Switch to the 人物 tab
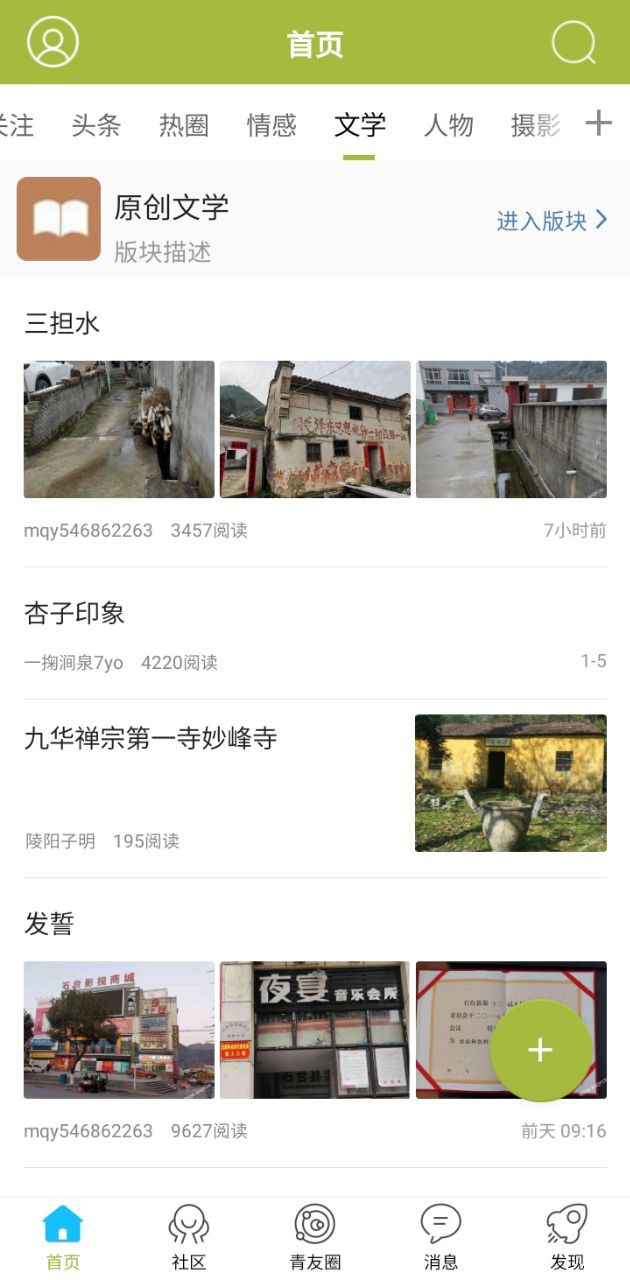The height and width of the screenshot is (1280, 630). pos(448,125)
